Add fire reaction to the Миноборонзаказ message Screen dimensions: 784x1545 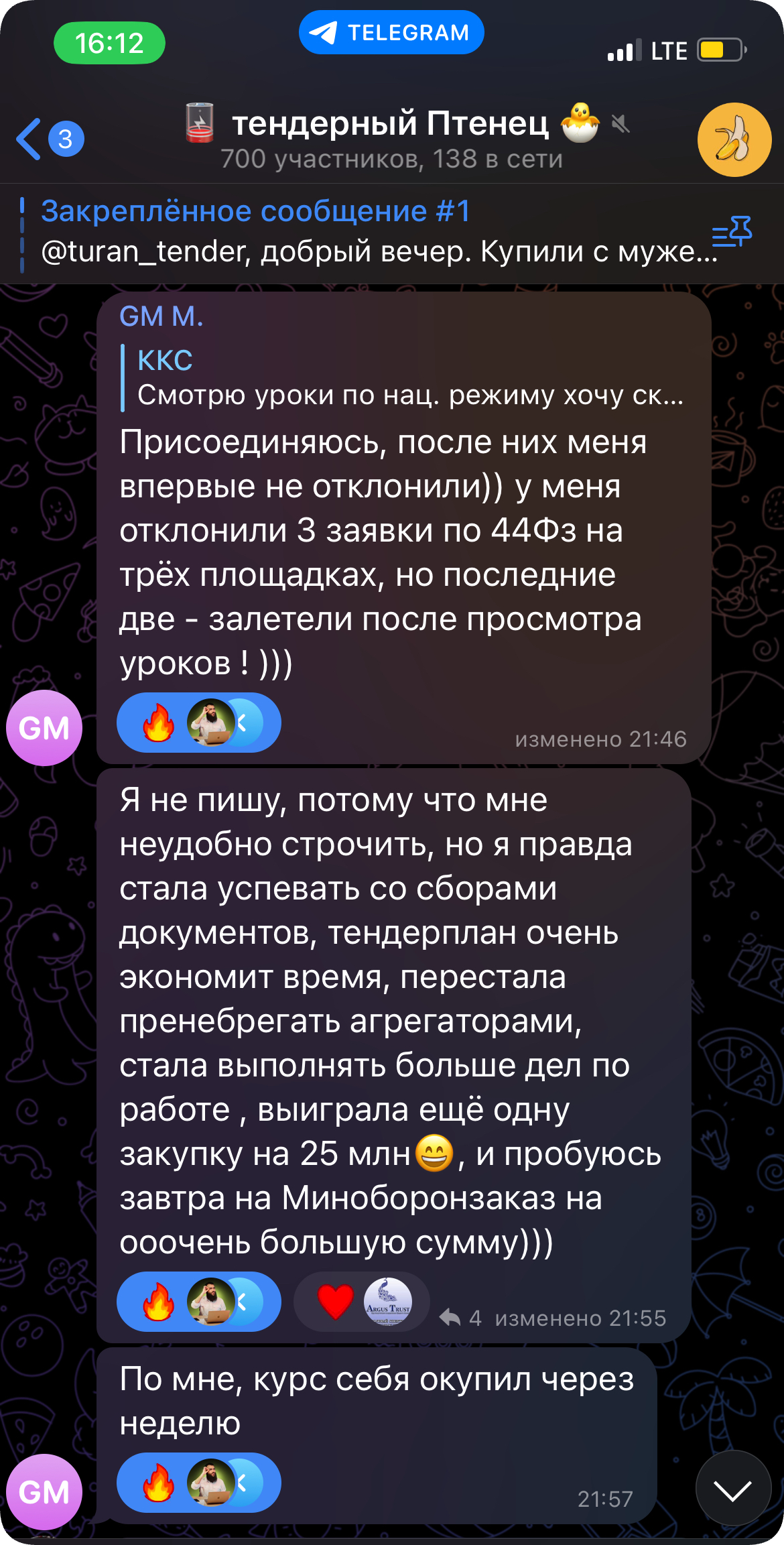pos(158,1302)
